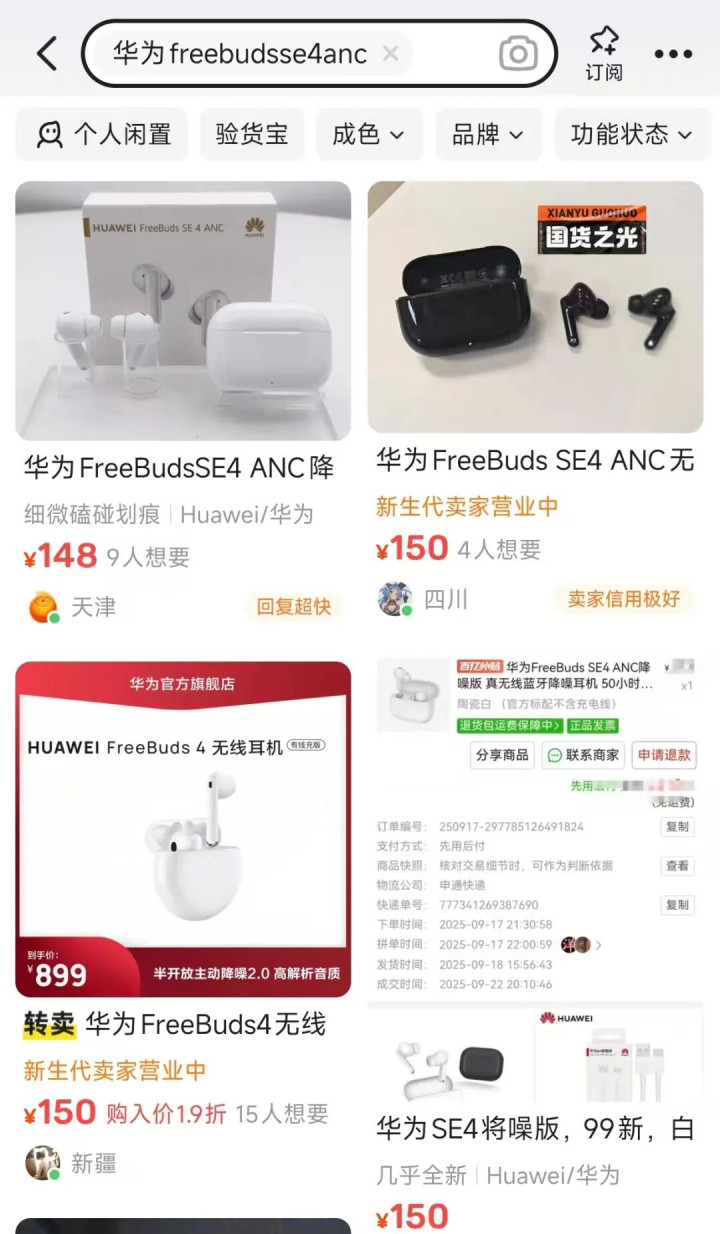Open the three-dot overflow menu

click(x=673, y=54)
